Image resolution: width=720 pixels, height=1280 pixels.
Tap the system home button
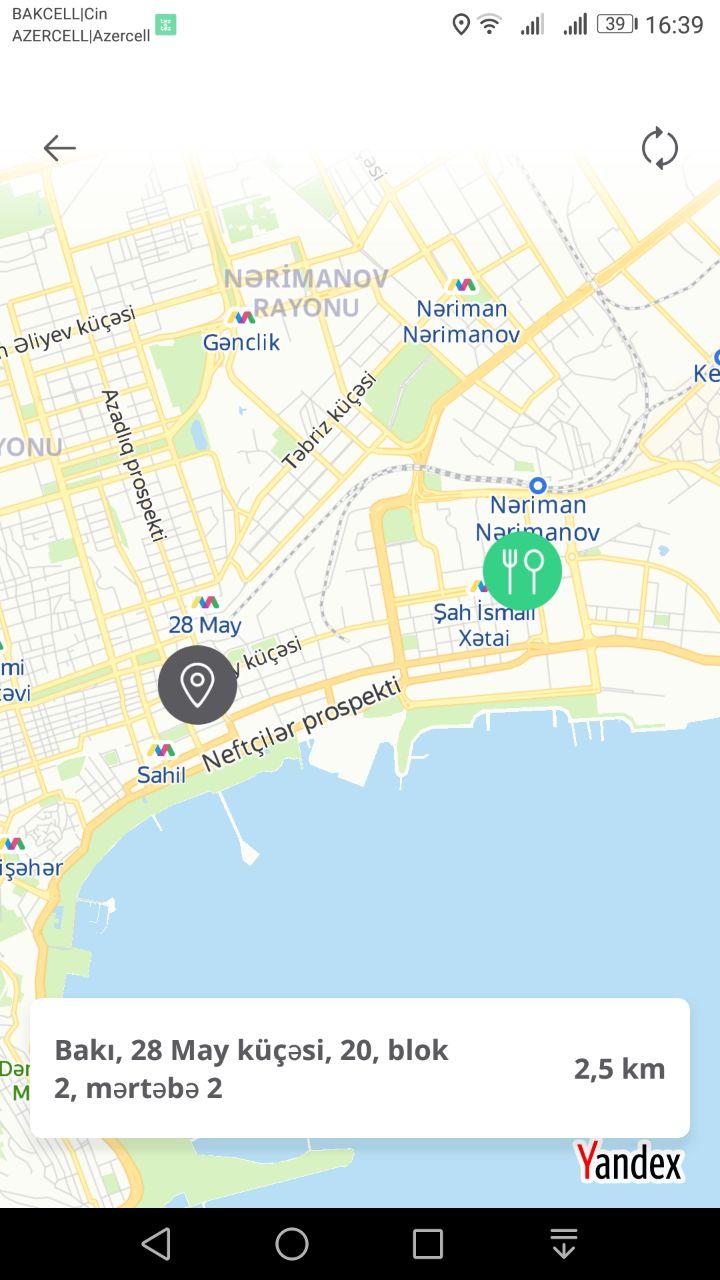coord(292,1244)
